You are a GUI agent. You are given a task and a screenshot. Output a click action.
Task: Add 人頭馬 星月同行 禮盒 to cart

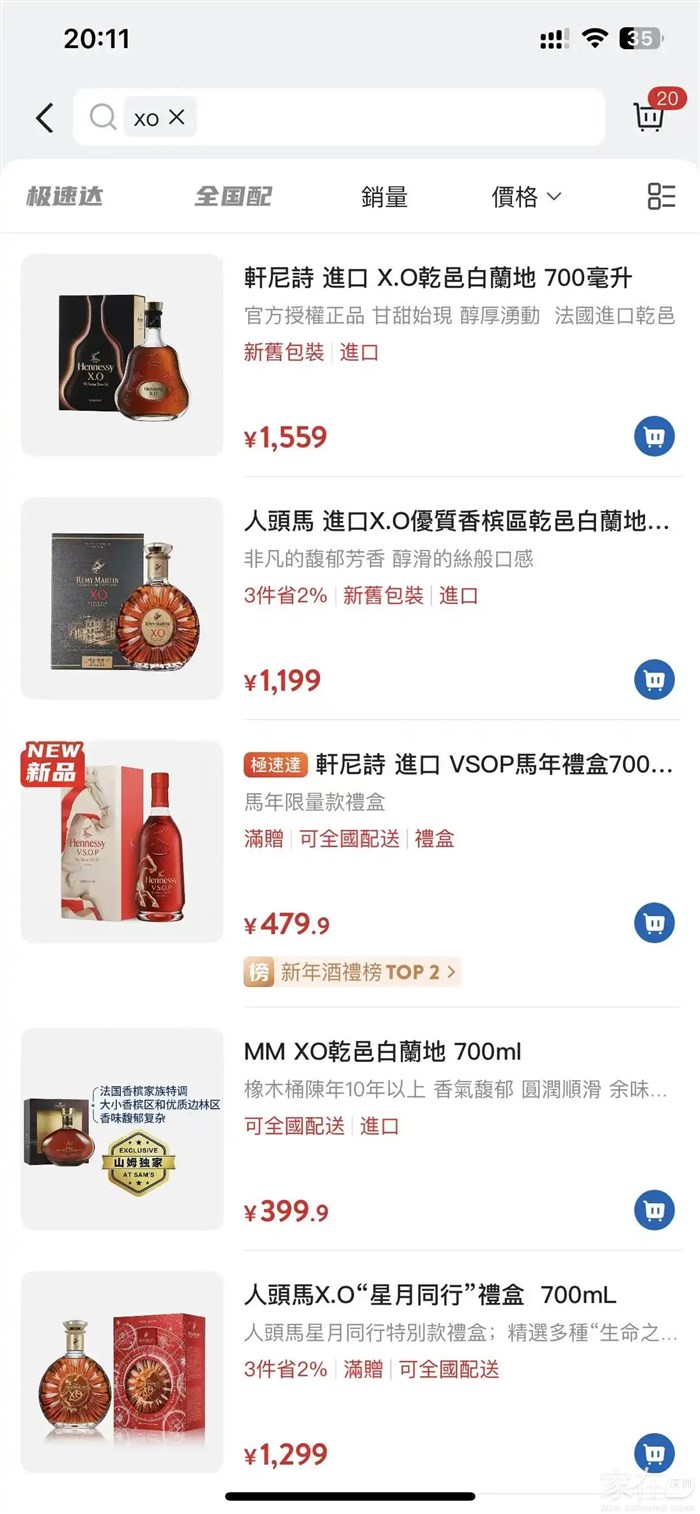coord(654,1453)
